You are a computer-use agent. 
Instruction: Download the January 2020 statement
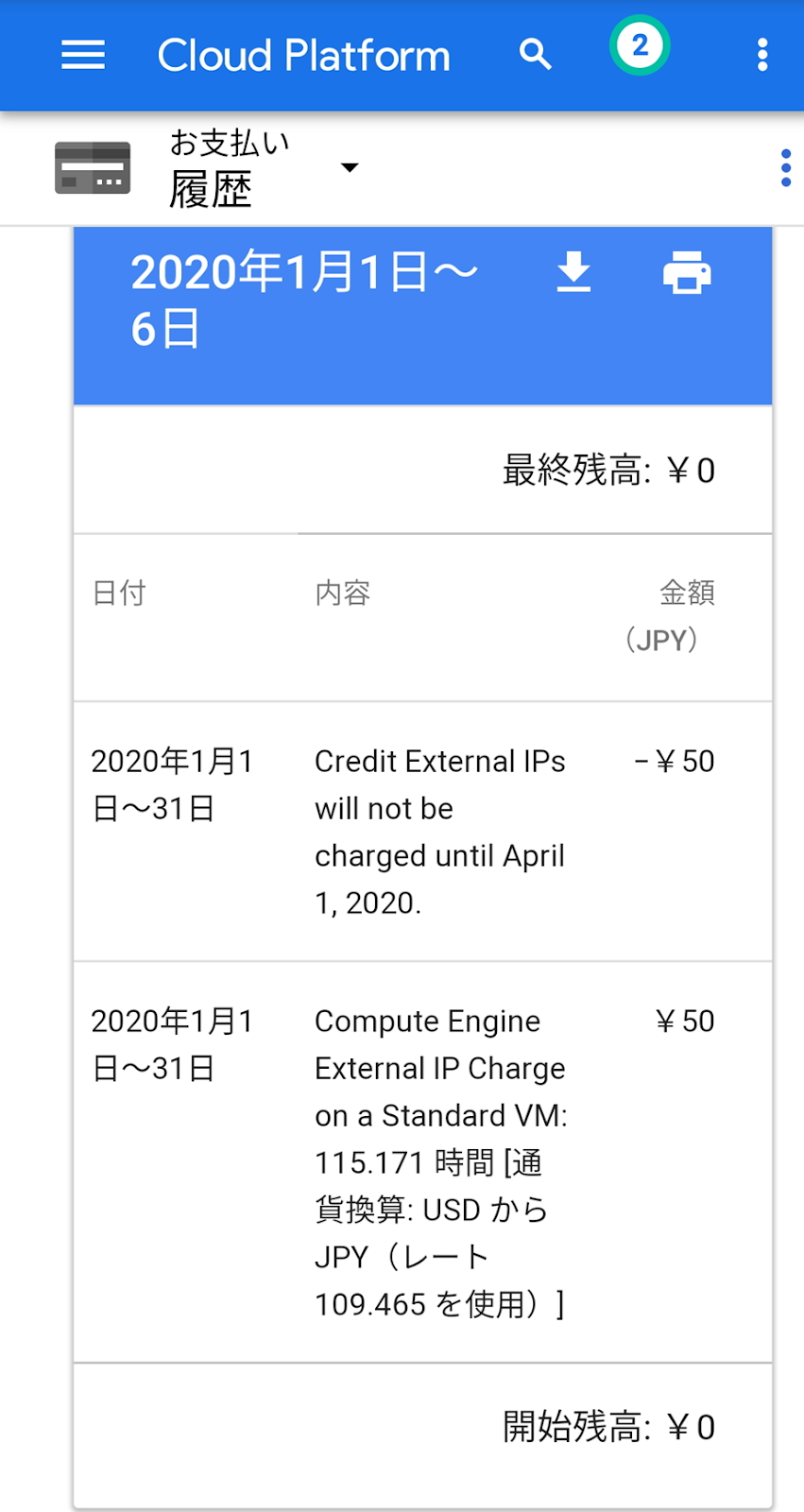pyautogui.click(x=573, y=272)
